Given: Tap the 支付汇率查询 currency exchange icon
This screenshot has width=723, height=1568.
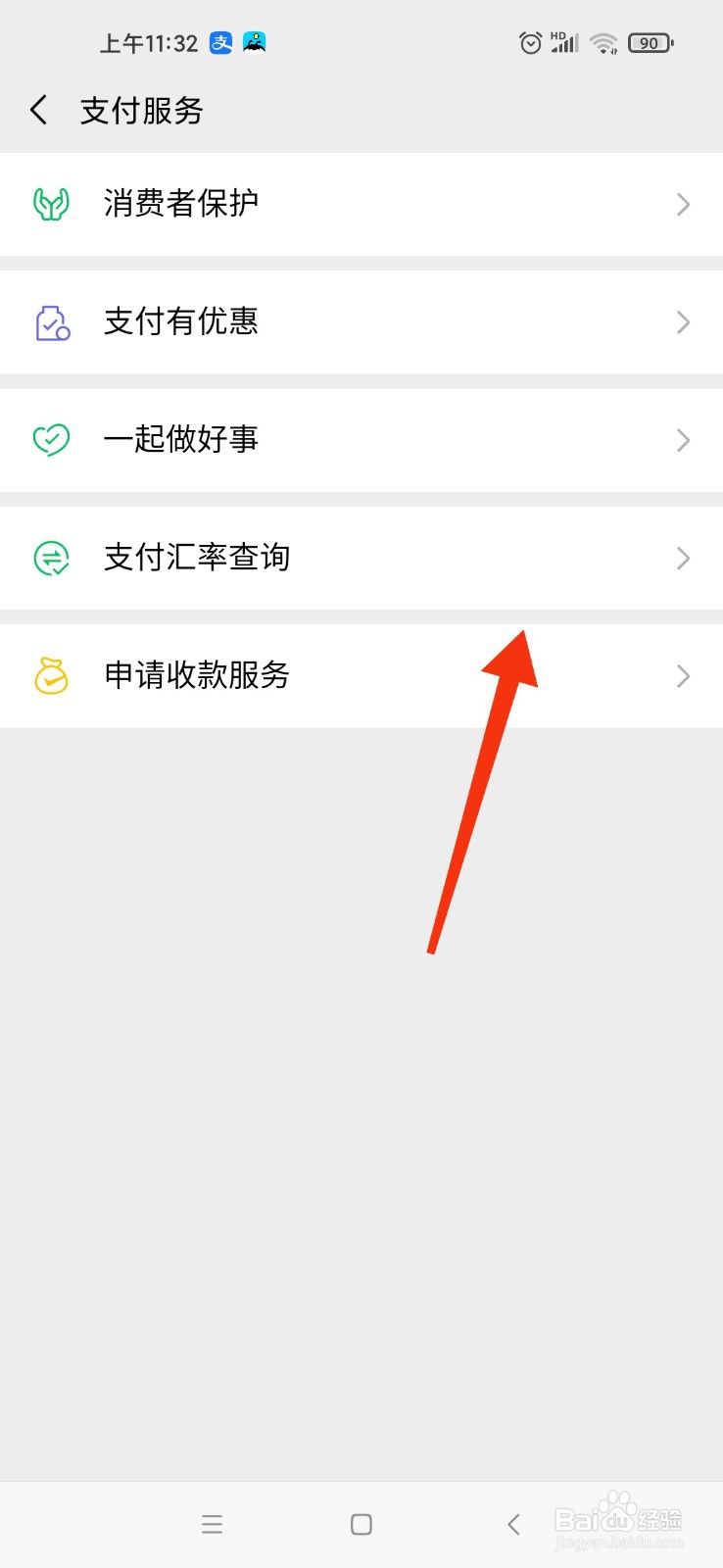Looking at the screenshot, I should point(51,558).
